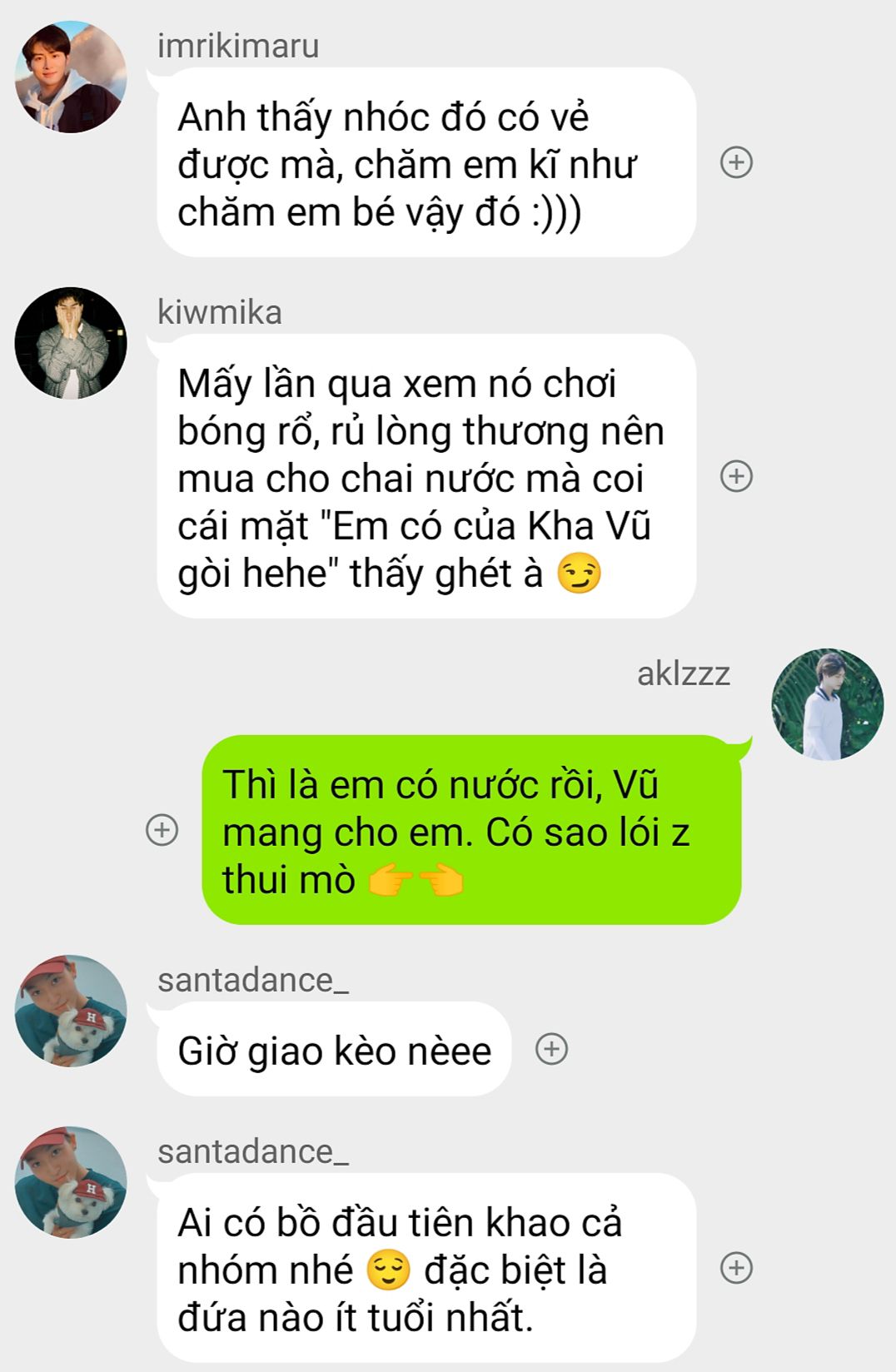The image size is (896, 1372).
Task: Open santadance_ avatar beside "Giờ giao kèo nèee"
Action: coord(71,1011)
